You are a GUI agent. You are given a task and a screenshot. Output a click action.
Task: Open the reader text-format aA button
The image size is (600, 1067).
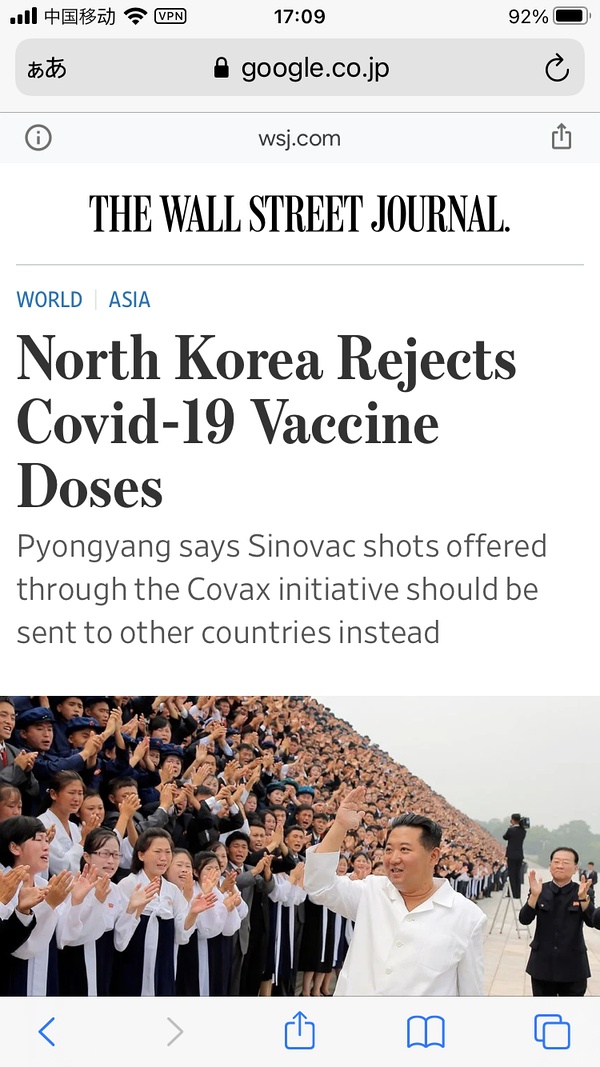(x=47, y=68)
